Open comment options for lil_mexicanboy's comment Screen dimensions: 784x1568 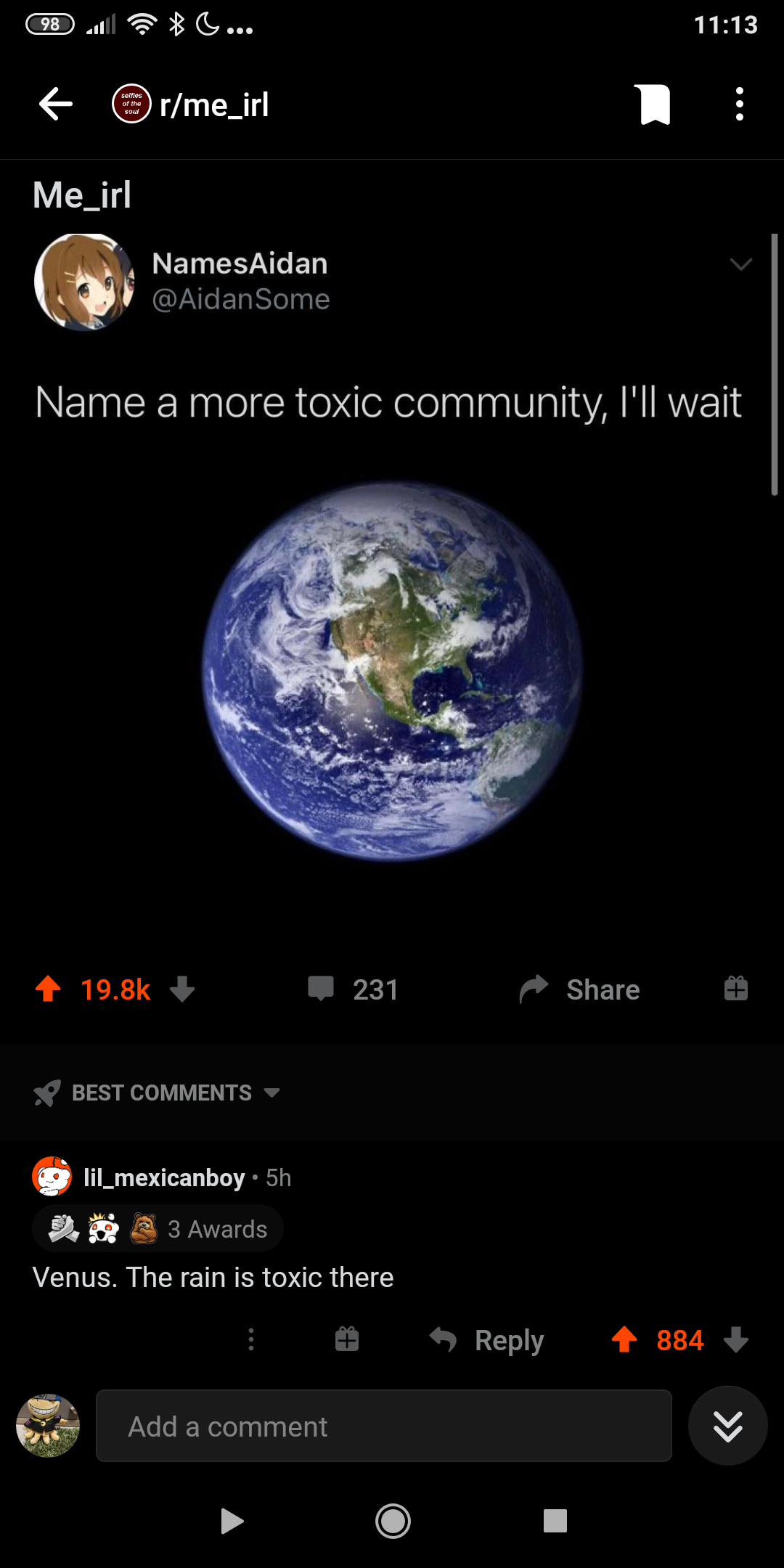point(251,1339)
